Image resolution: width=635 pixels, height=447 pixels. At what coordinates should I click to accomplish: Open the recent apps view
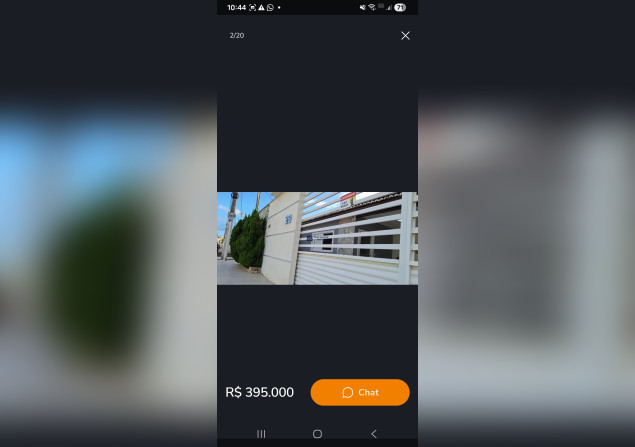[x=261, y=434]
